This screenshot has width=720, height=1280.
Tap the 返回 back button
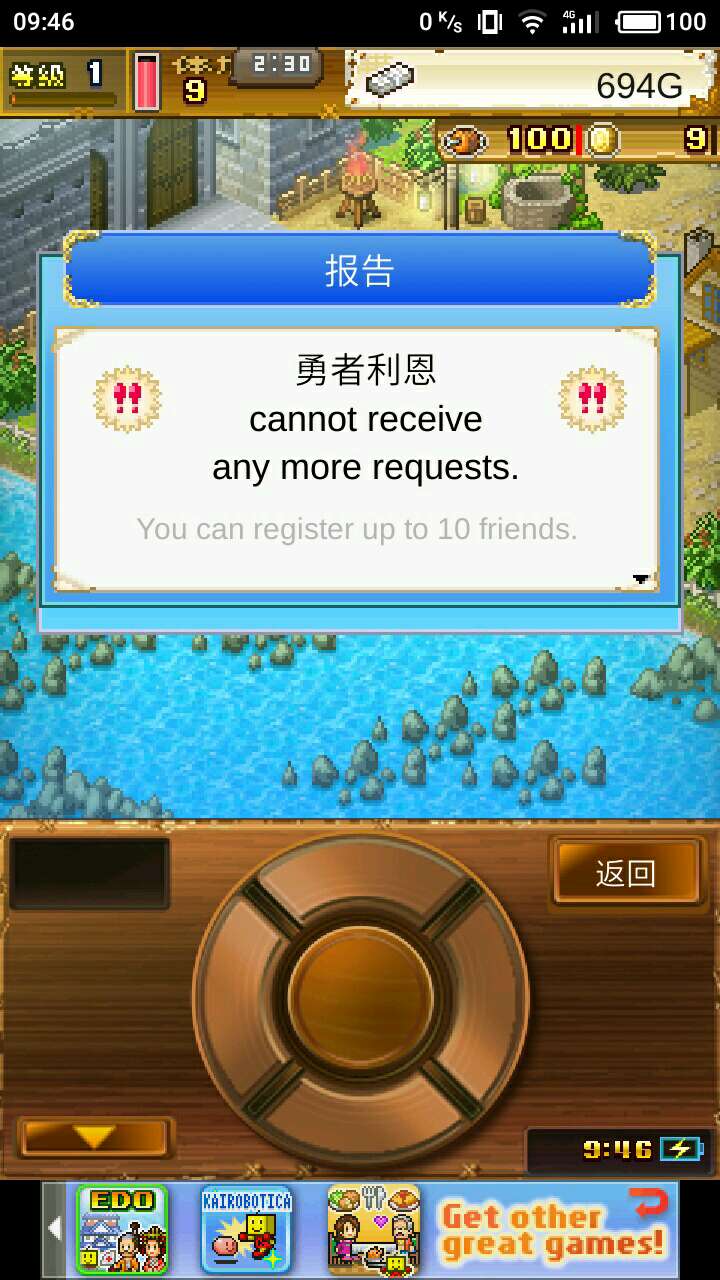(x=626, y=873)
